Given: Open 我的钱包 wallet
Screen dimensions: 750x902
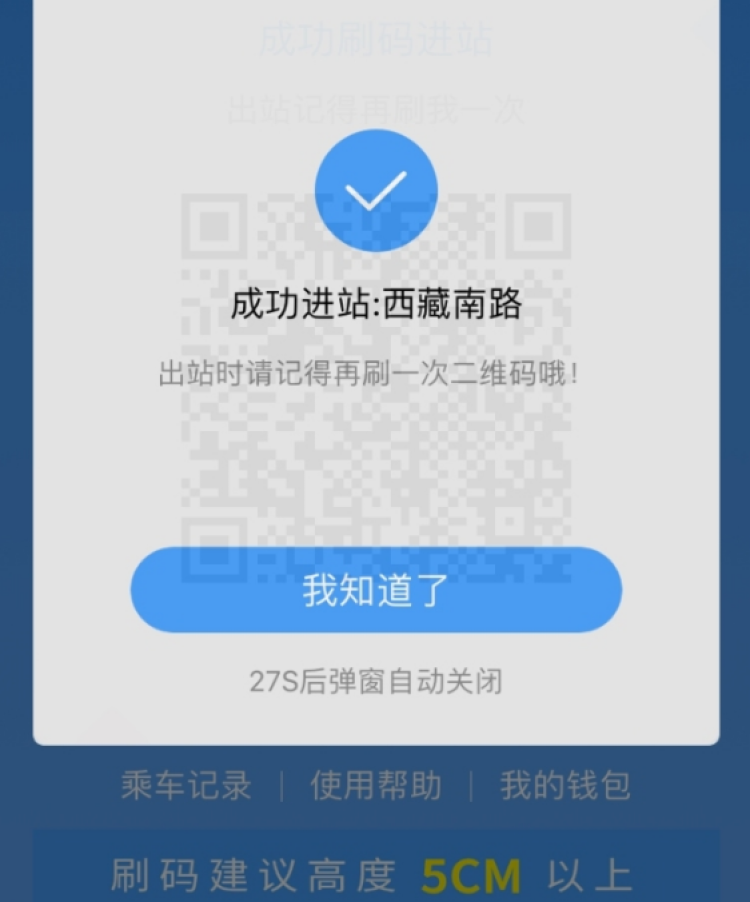Looking at the screenshot, I should 565,785.
